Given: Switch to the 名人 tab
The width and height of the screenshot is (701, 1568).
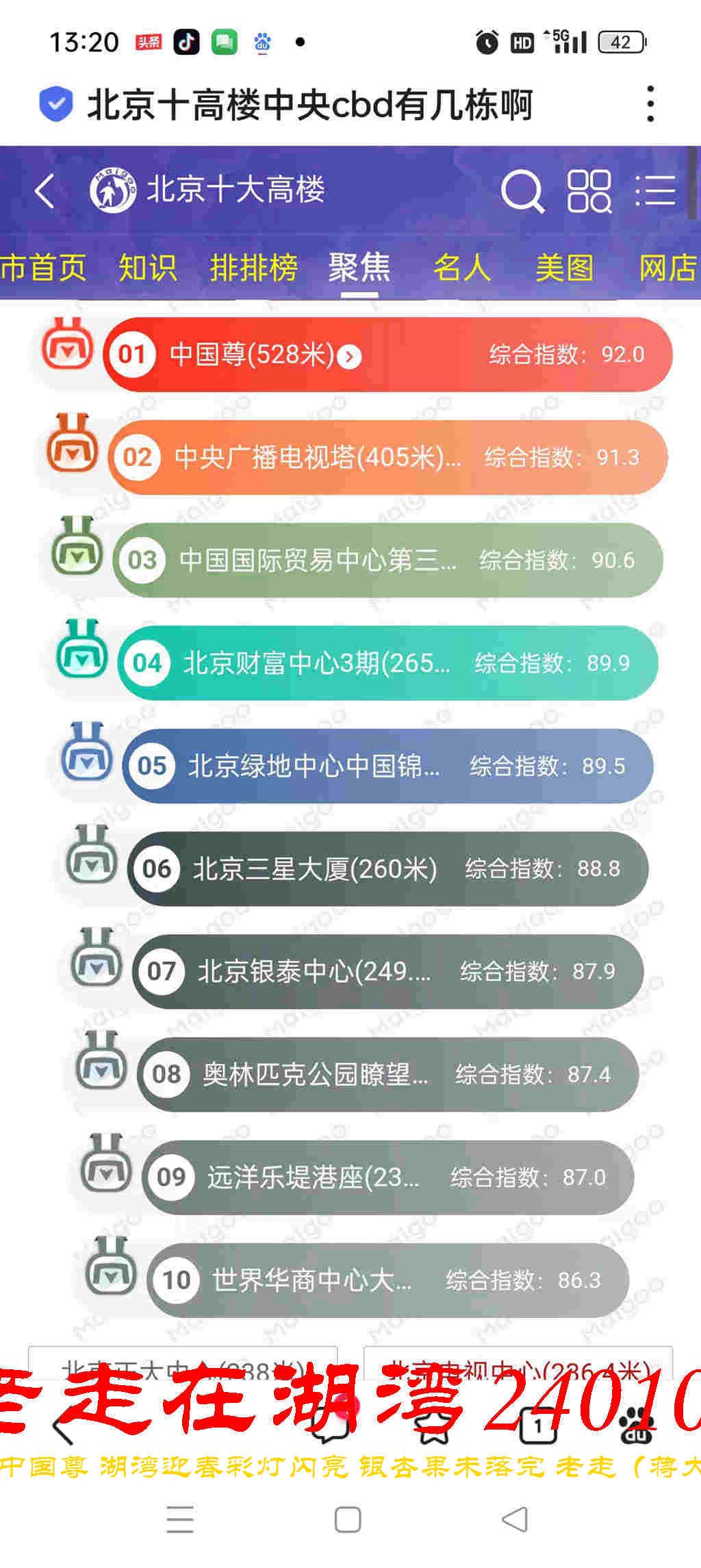Looking at the screenshot, I should 462,267.
